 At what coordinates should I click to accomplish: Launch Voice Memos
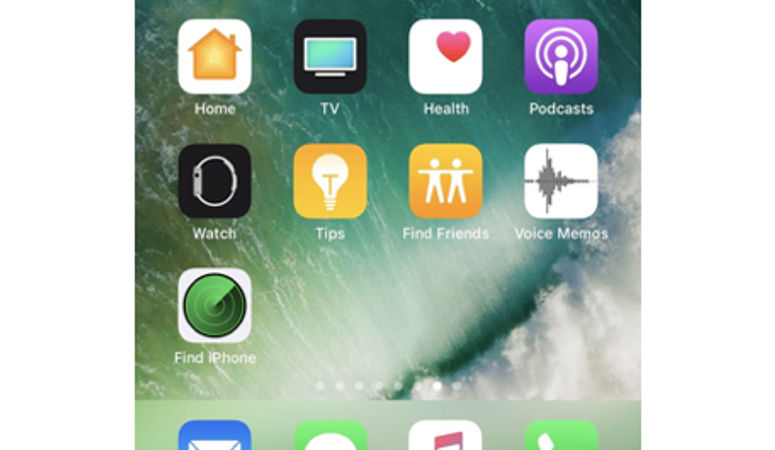coord(561,181)
